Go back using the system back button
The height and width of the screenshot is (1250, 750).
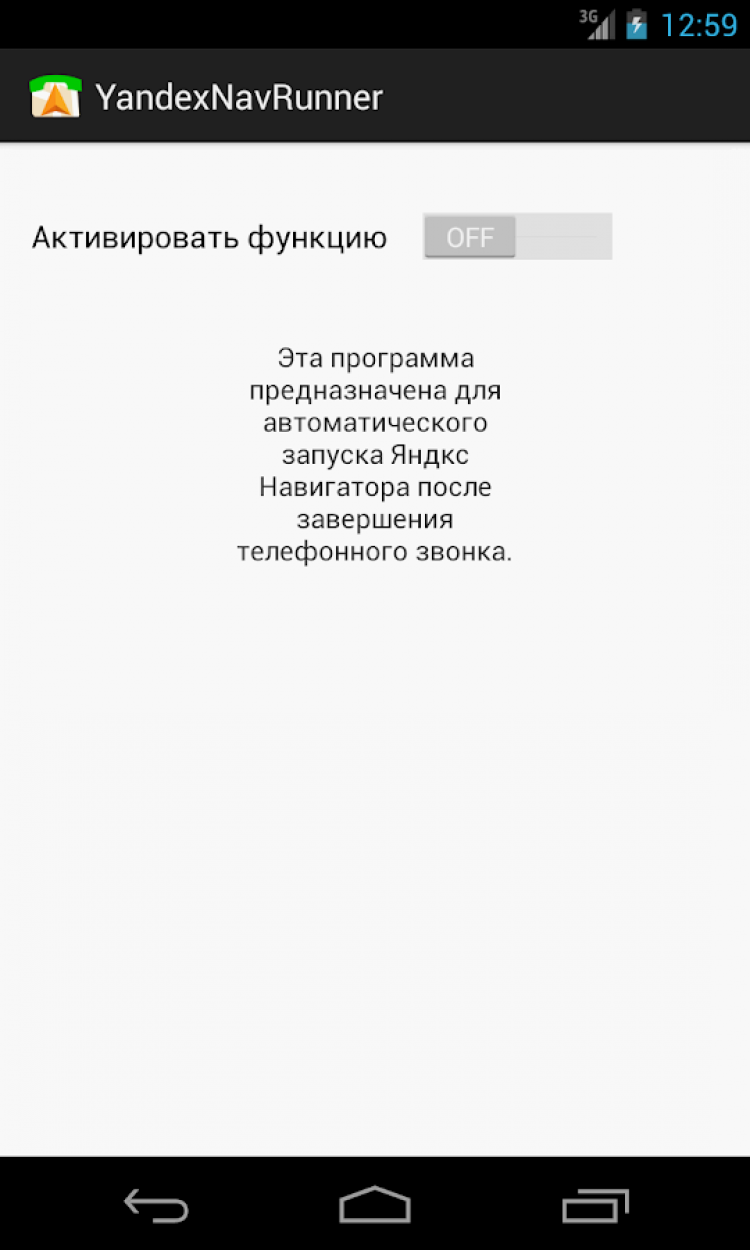click(x=155, y=1205)
